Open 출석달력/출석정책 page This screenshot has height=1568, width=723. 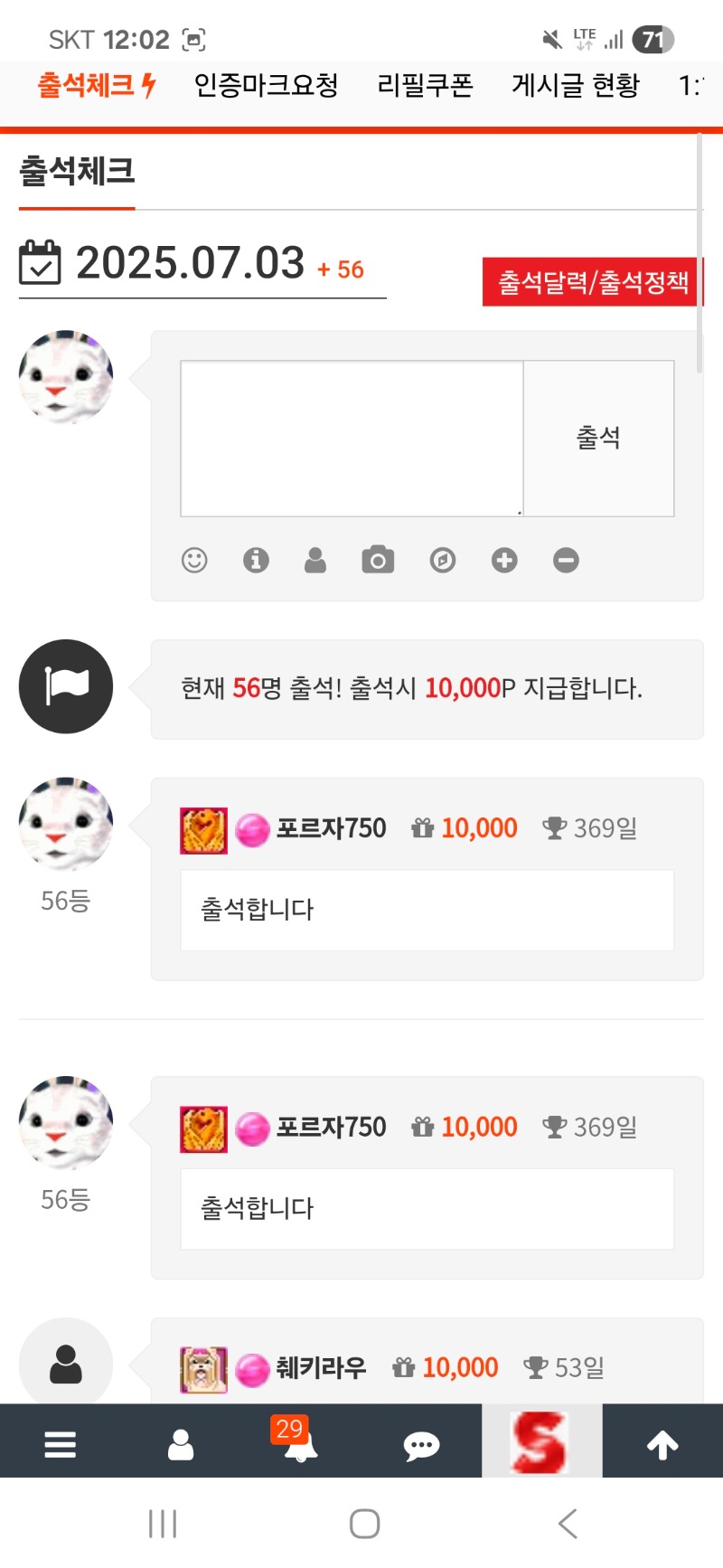593,282
